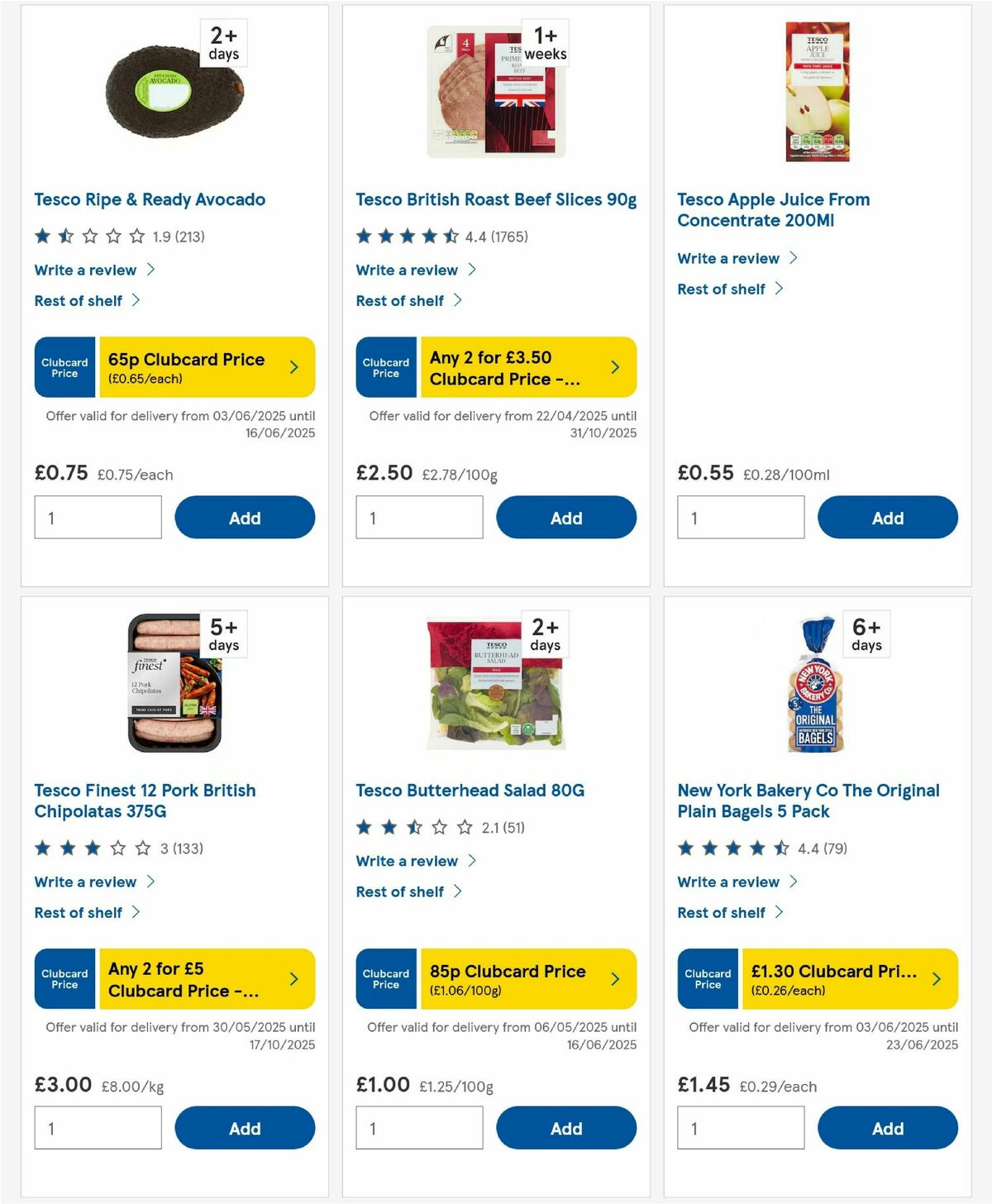The height and width of the screenshot is (1204, 992).
Task: Click the Clubcard Price badge on the roast beef offer
Action: [x=385, y=366]
